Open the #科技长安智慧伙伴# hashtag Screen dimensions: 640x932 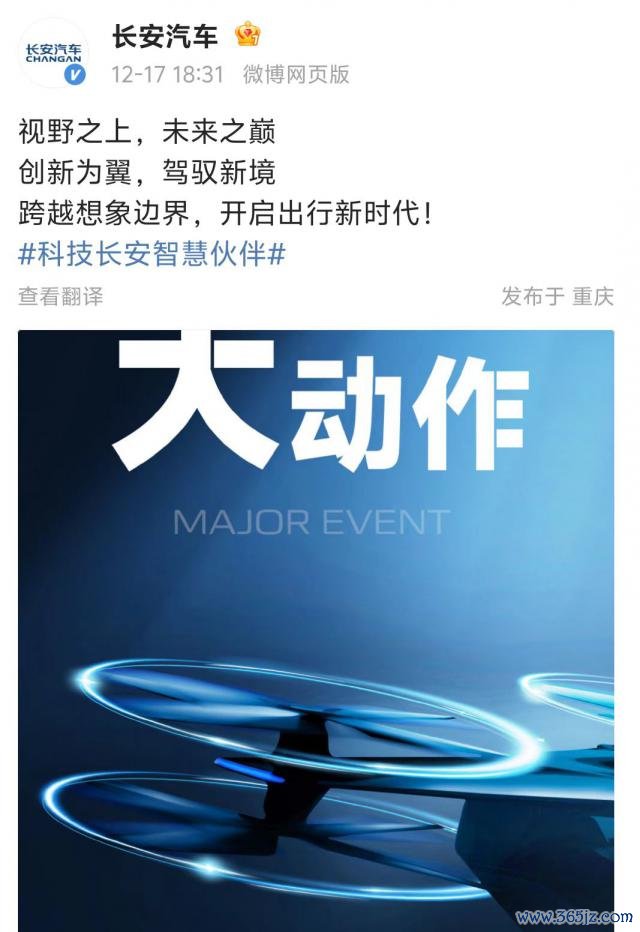[152, 254]
